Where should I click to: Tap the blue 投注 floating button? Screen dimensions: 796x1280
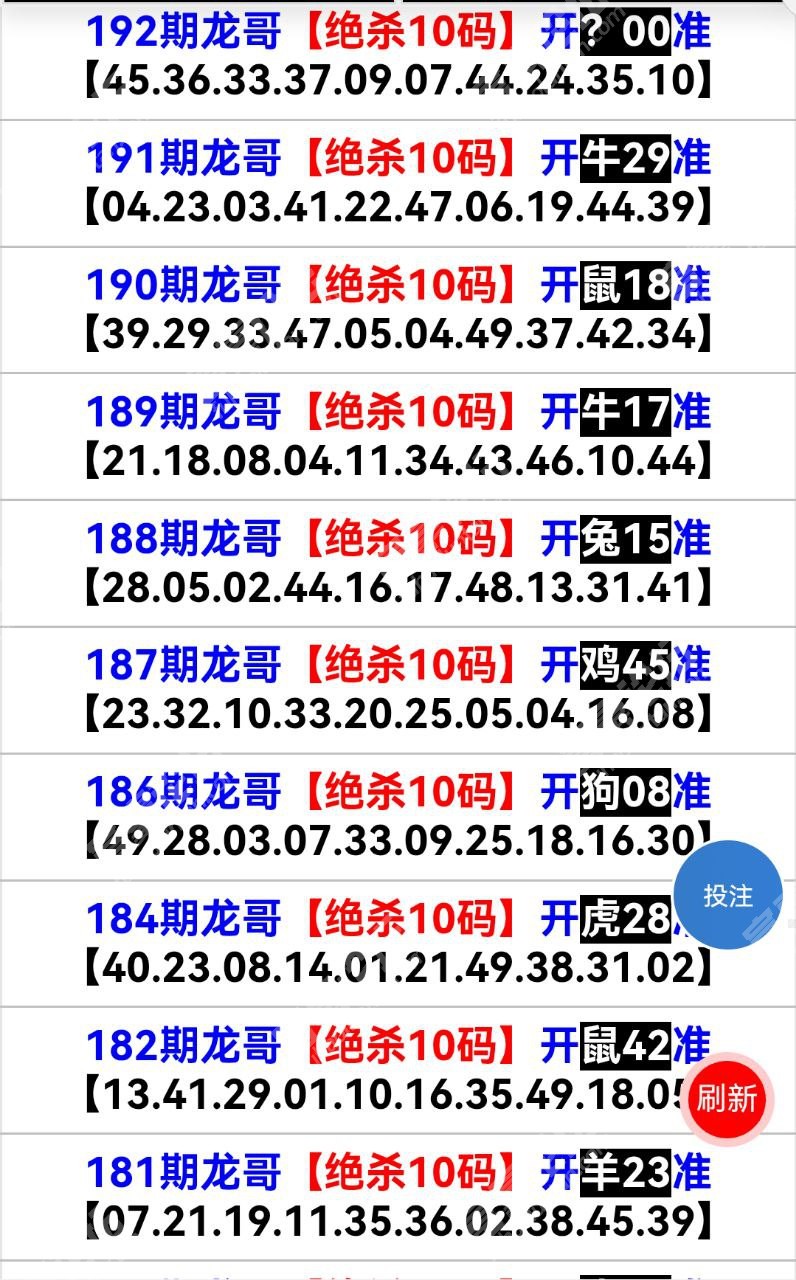[728, 895]
